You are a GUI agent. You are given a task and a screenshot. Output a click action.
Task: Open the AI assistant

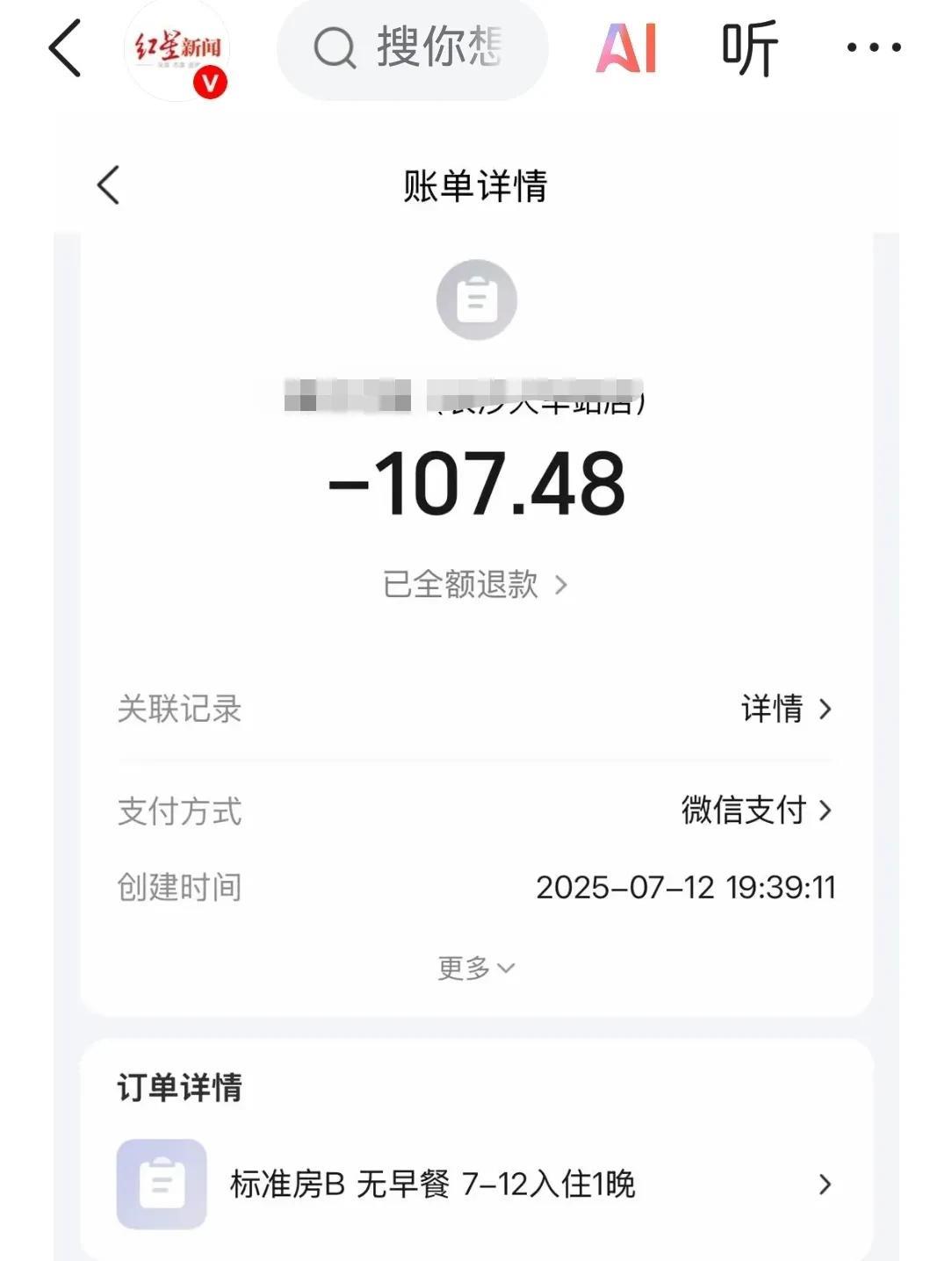[x=626, y=48]
